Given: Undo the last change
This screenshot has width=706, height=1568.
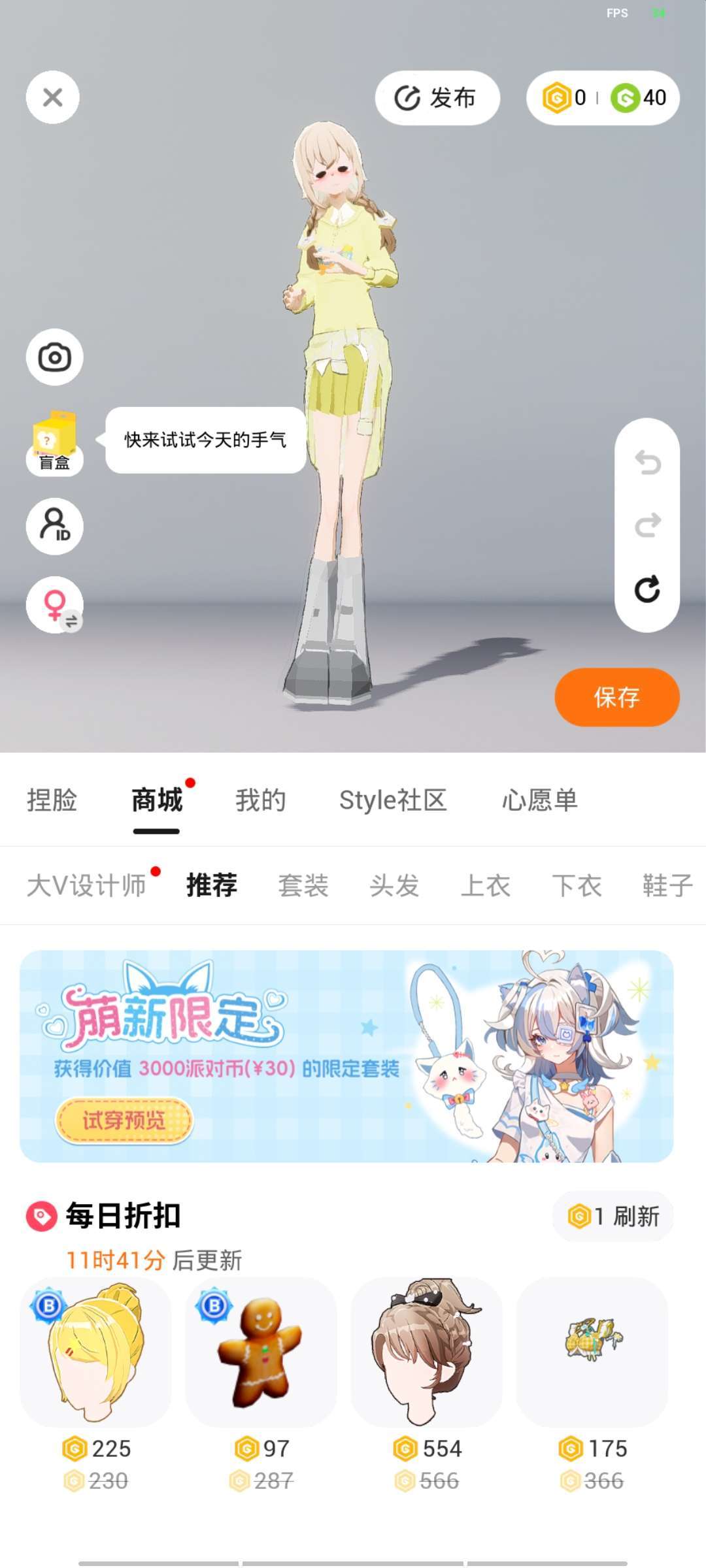Looking at the screenshot, I should point(647,463).
